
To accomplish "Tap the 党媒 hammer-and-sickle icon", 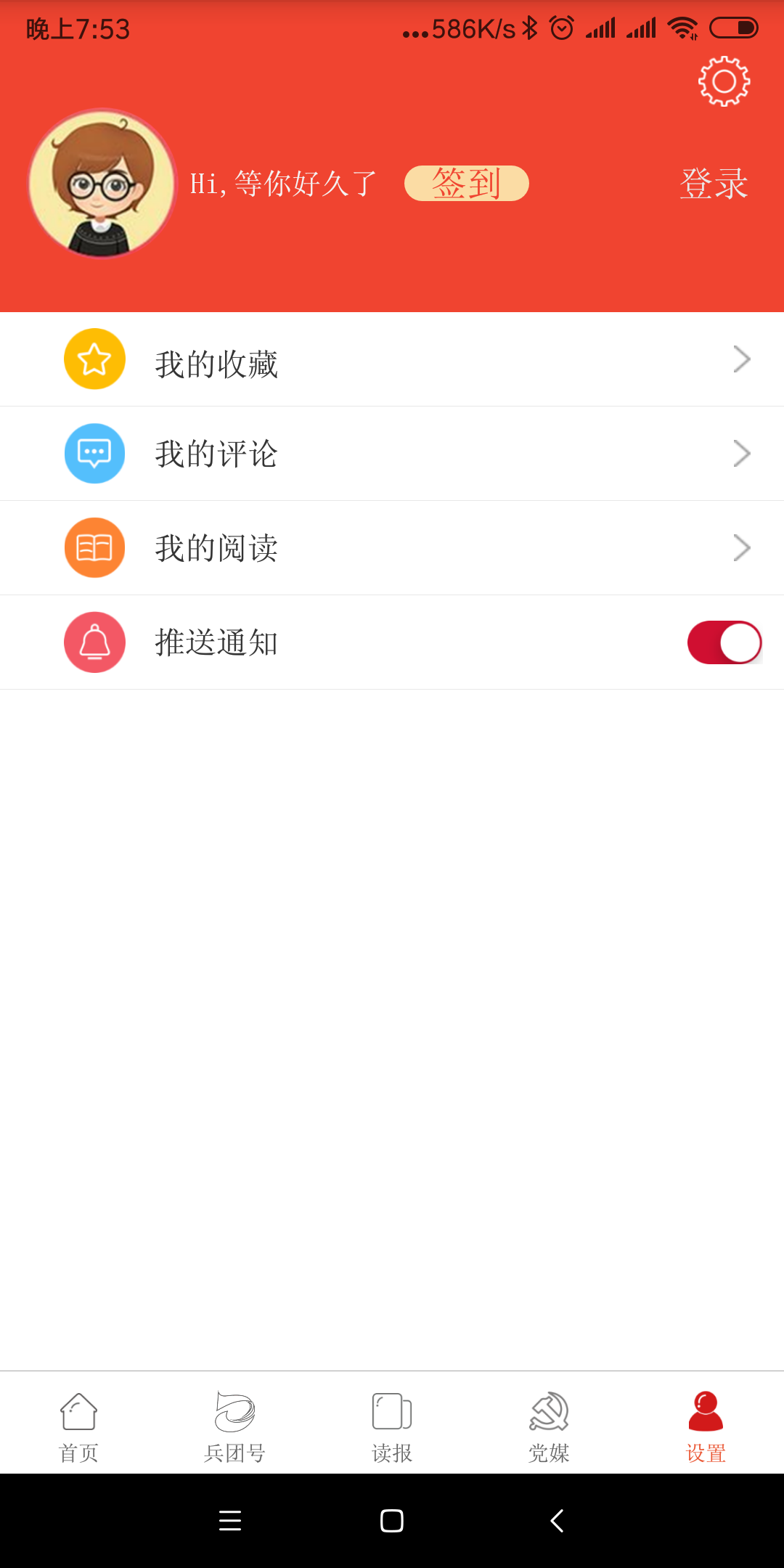I will click(x=548, y=1413).
